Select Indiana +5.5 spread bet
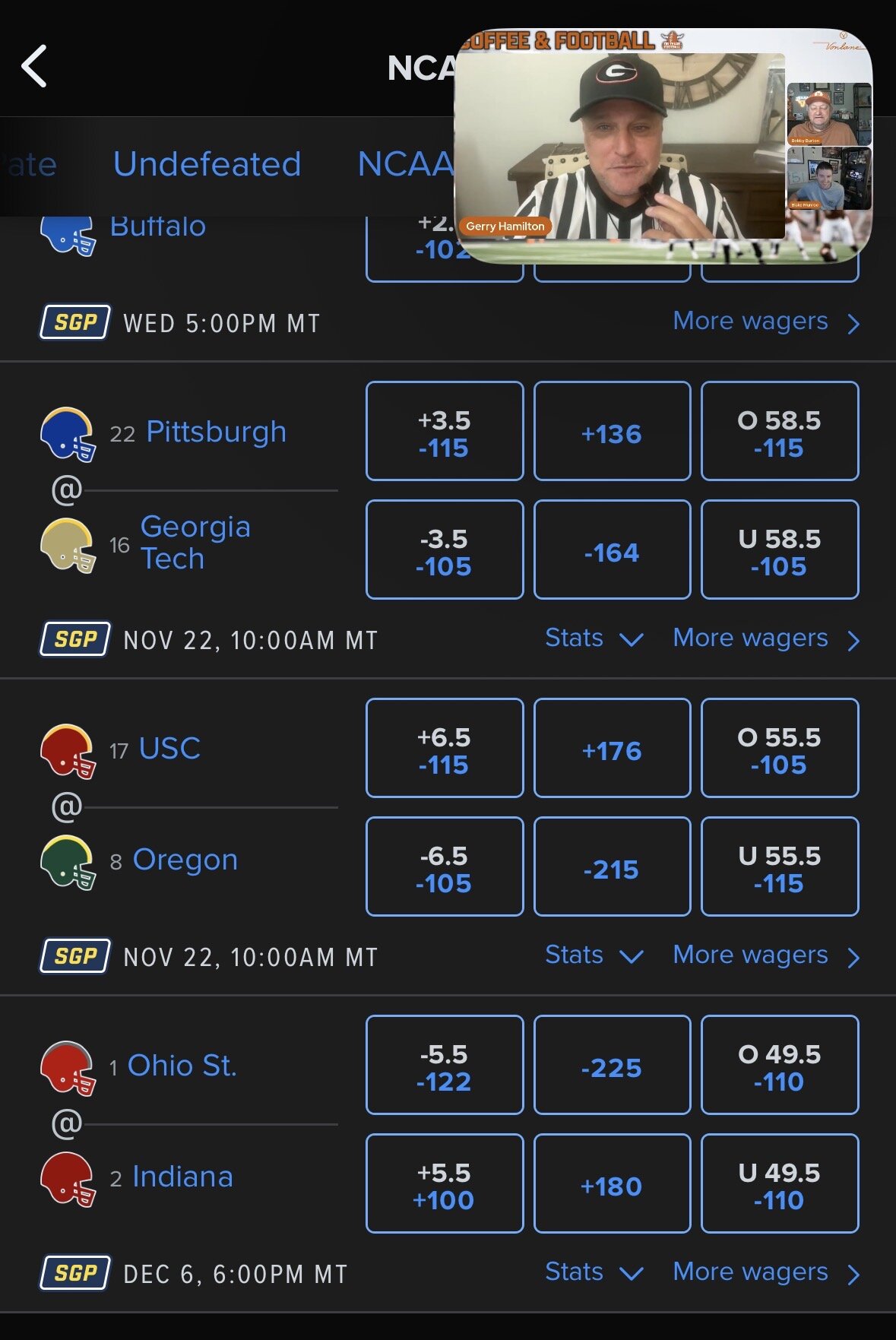The image size is (896, 1340). point(445,1184)
